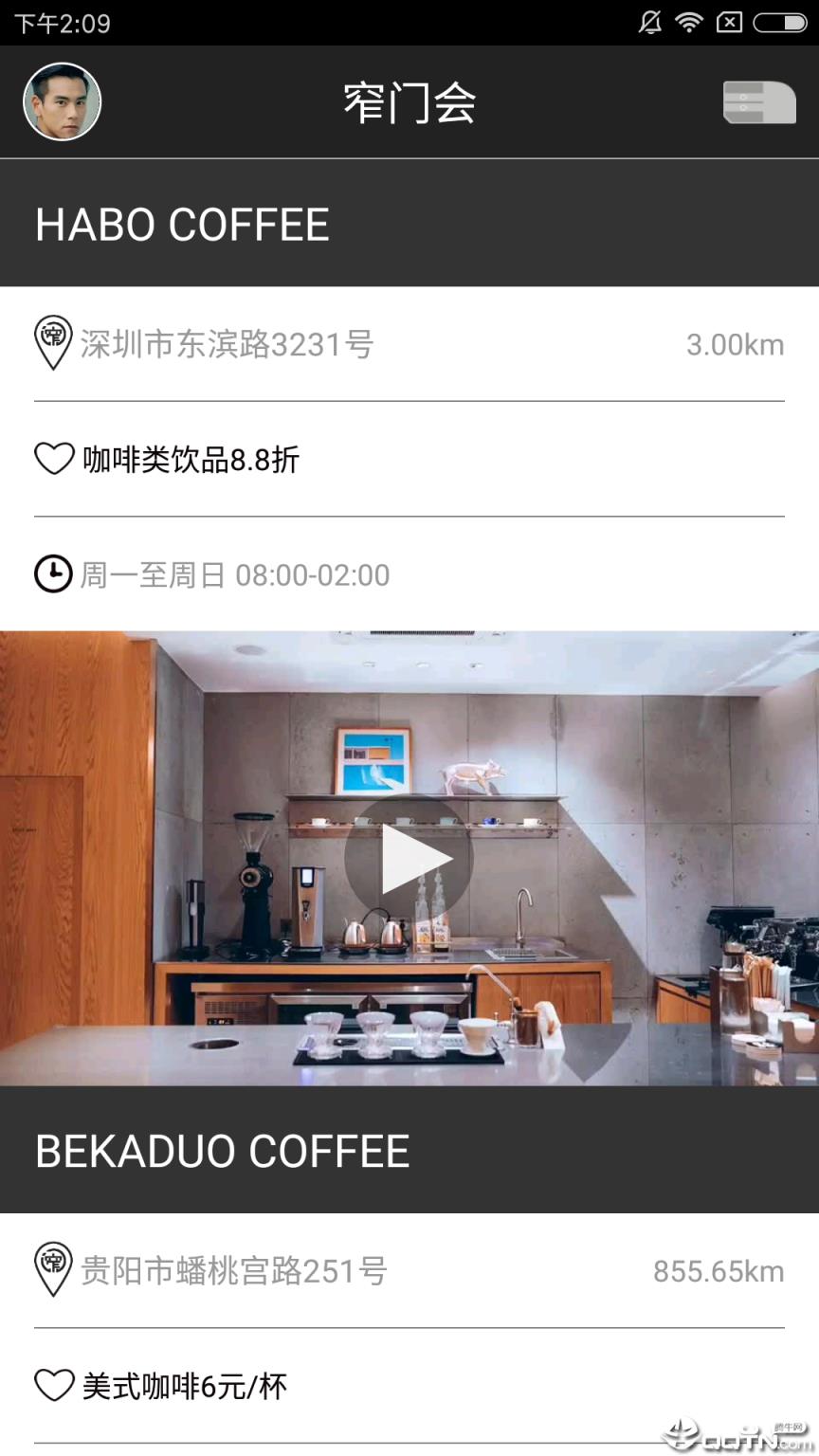Click the location pin icon for HABO COFFEE
Image resolution: width=819 pixels, height=1456 pixels.
(x=53, y=343)
